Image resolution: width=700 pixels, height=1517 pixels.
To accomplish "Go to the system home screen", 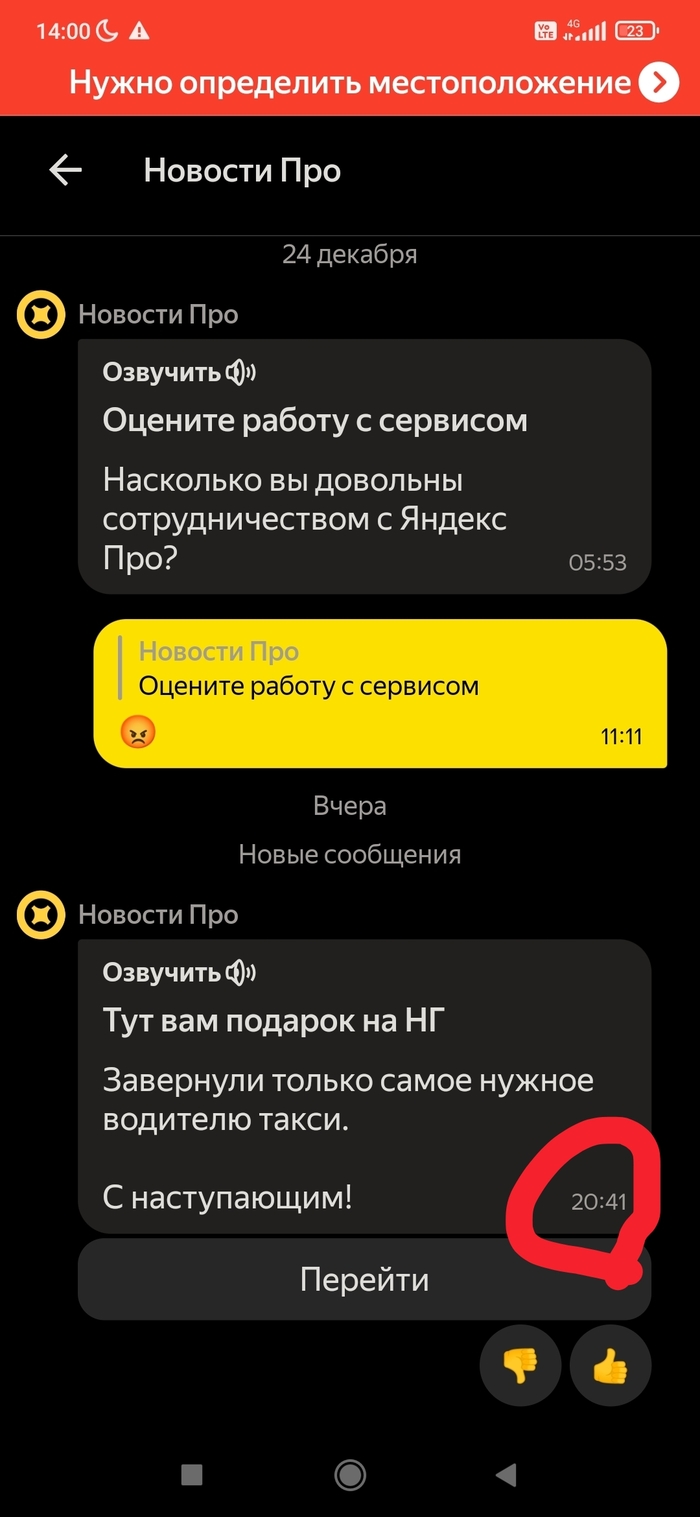I will point(350,1475).
